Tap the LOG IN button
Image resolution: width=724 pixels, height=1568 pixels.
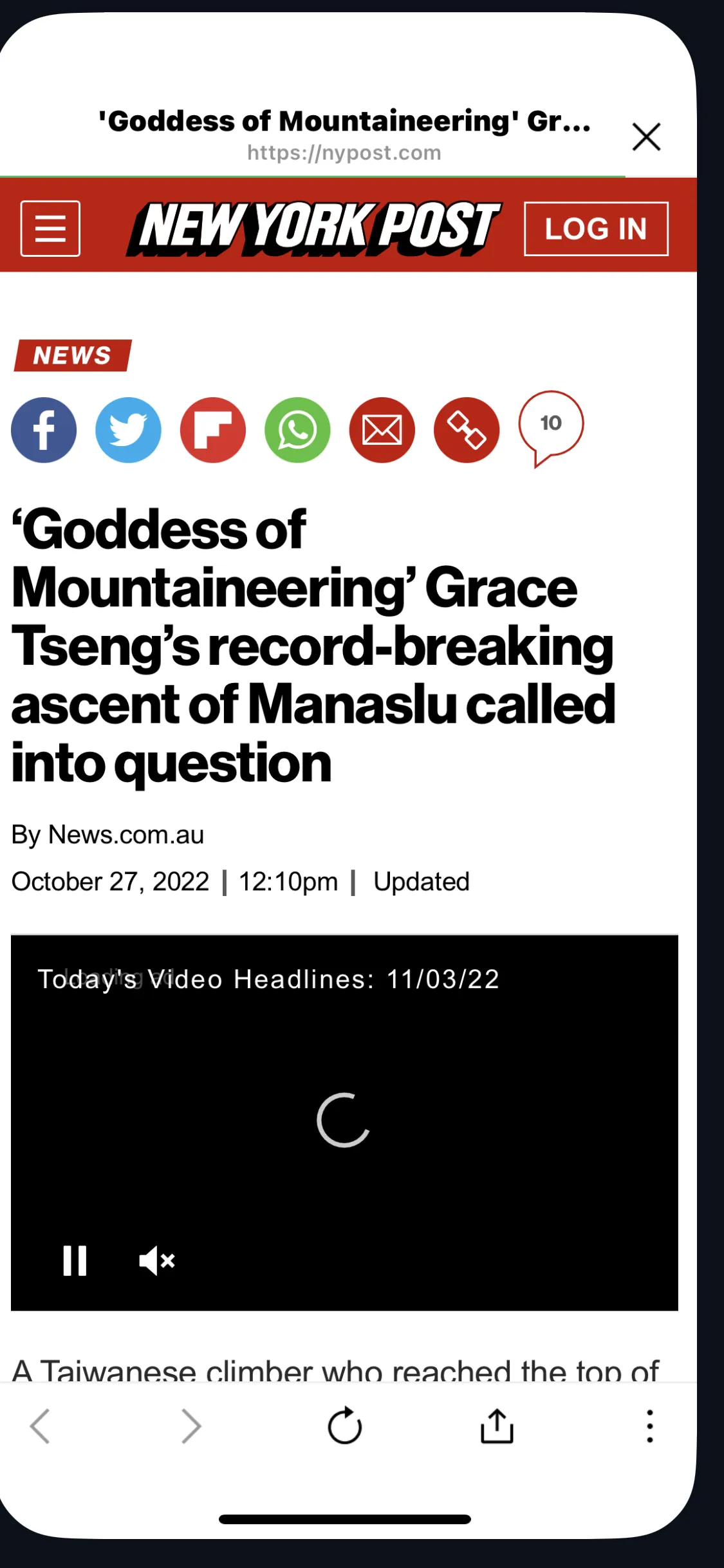pos(596,229)
